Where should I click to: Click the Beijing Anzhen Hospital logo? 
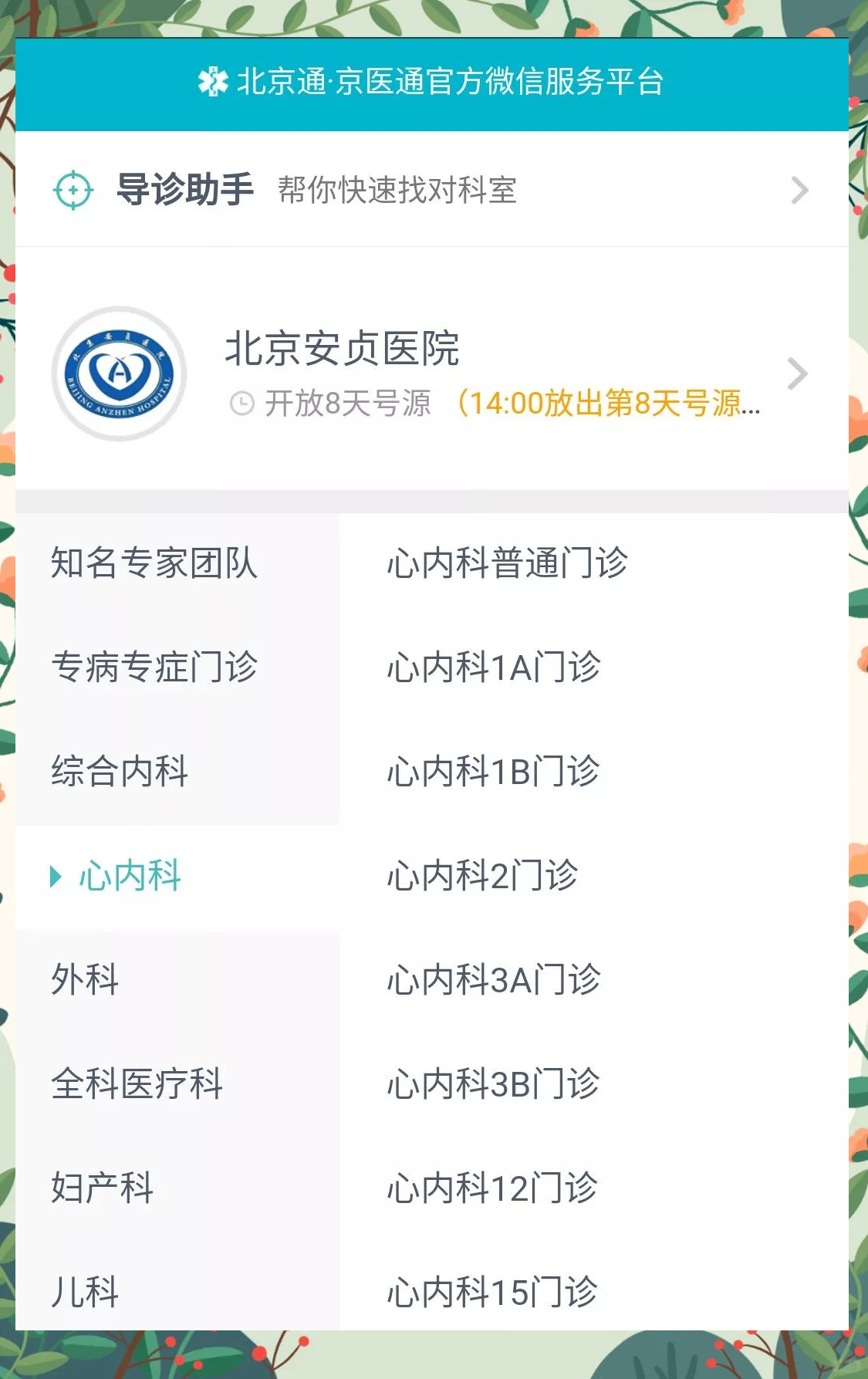click(119, 372)
